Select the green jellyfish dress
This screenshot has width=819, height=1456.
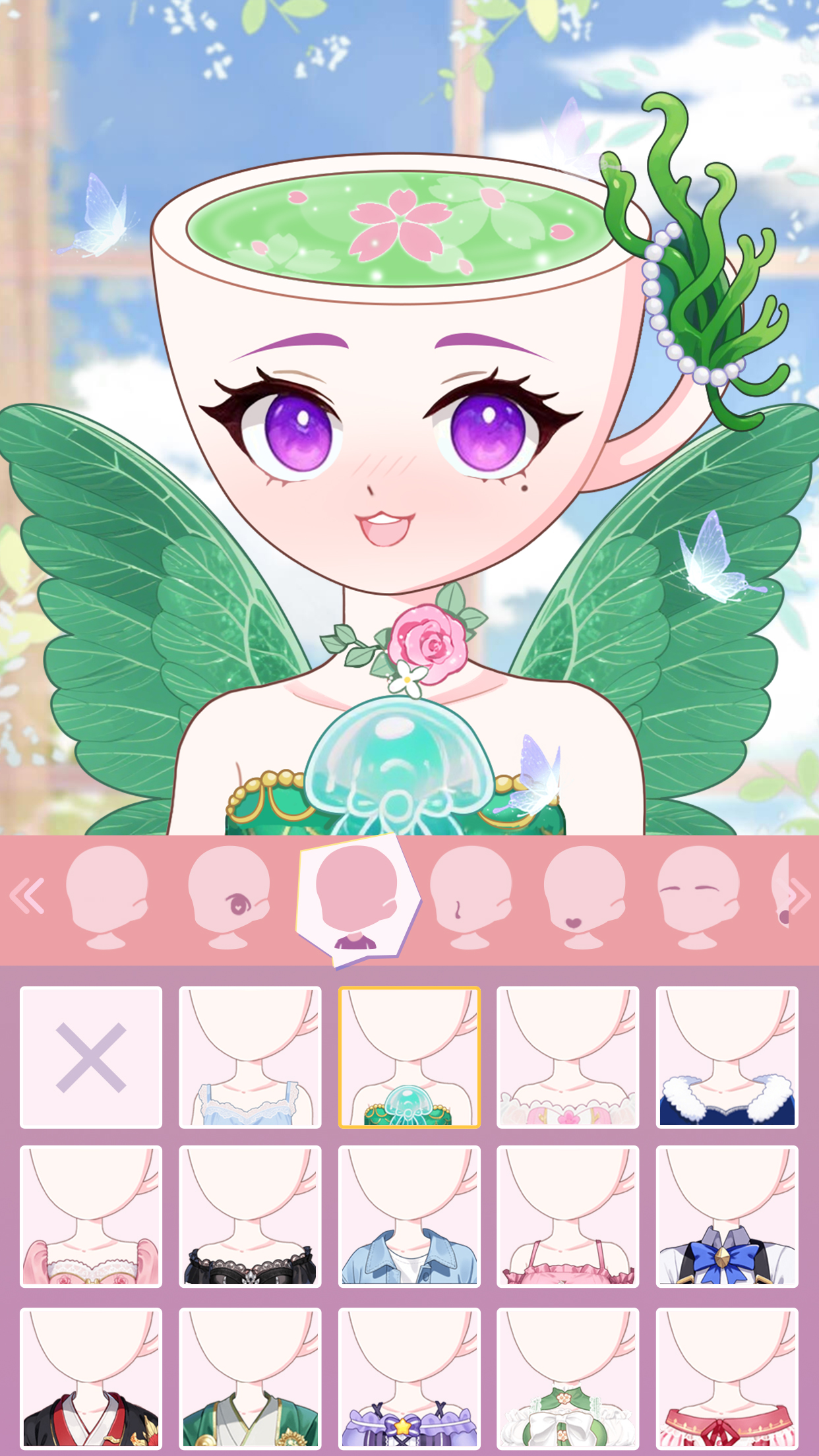click(409, 1057)
